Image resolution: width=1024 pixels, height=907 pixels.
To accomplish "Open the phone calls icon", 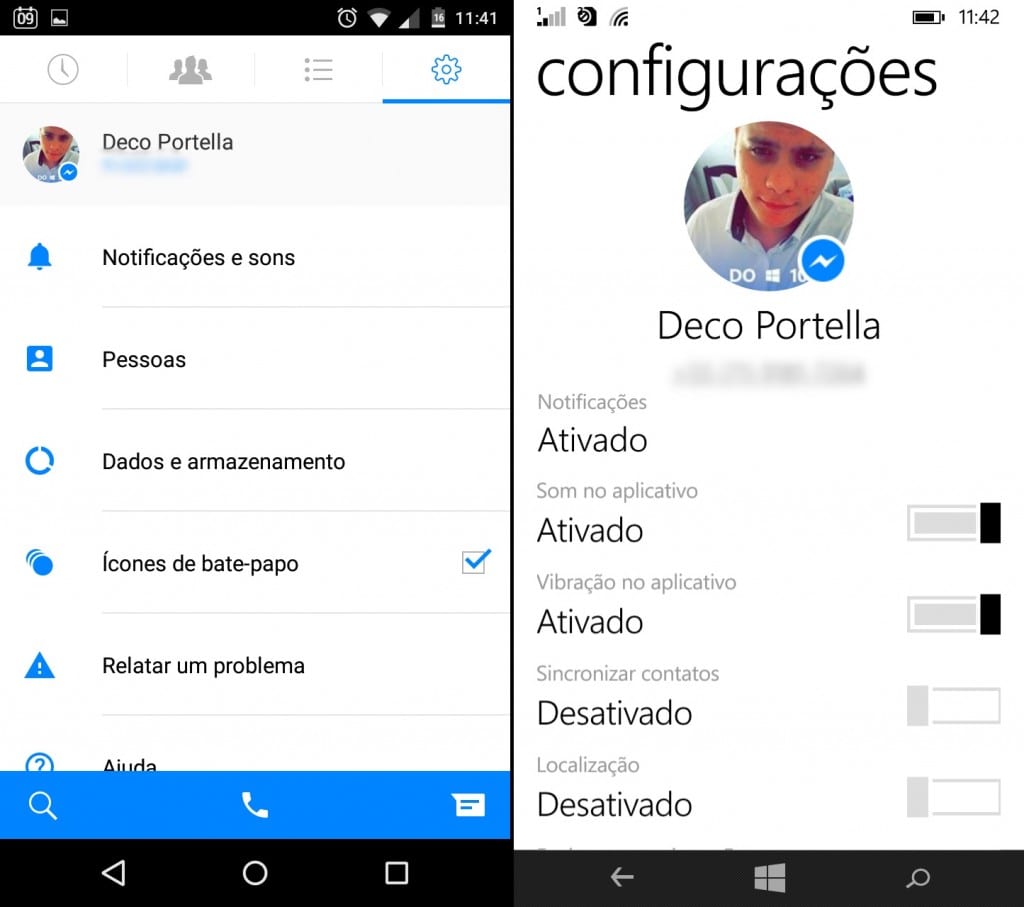I will (255, 805).
